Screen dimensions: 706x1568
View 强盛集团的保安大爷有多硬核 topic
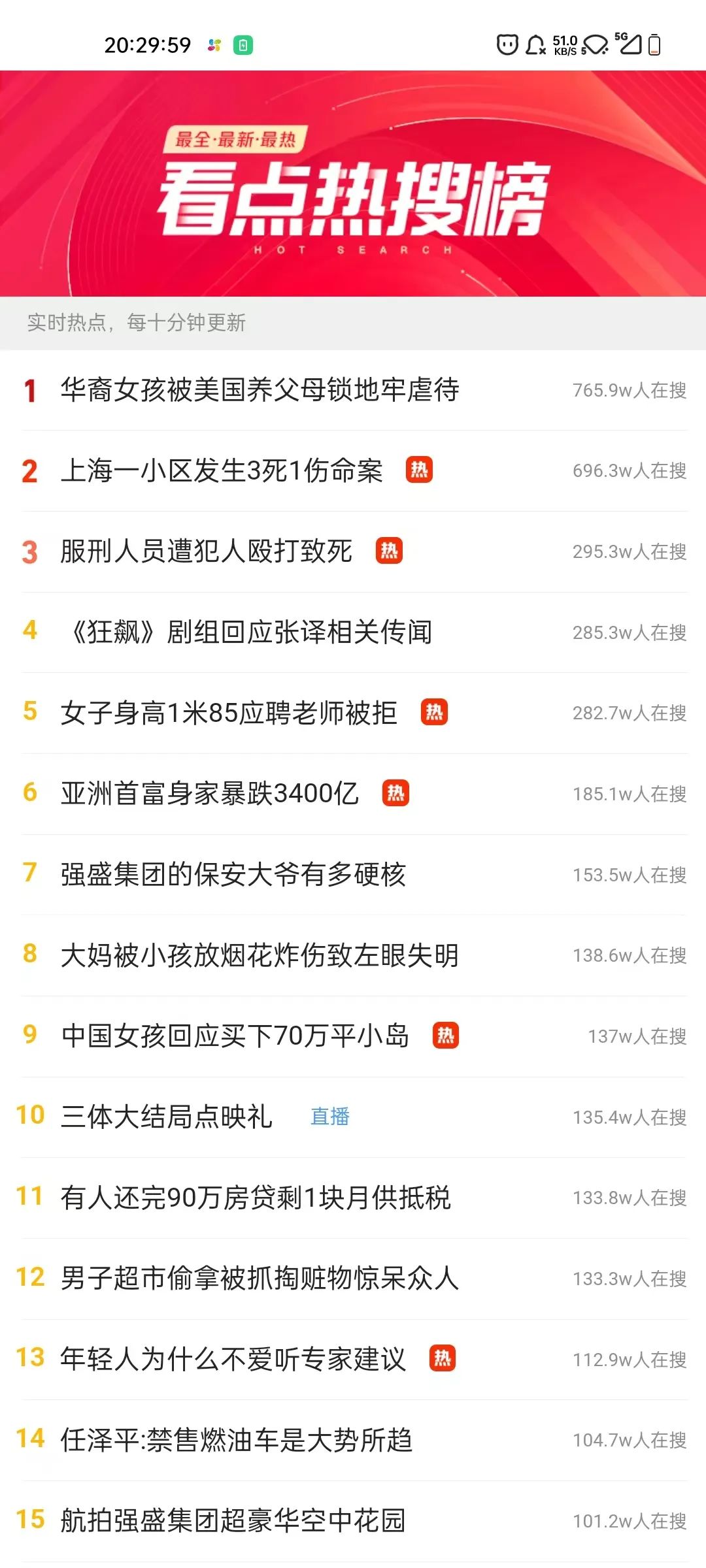tap(233, 875)
